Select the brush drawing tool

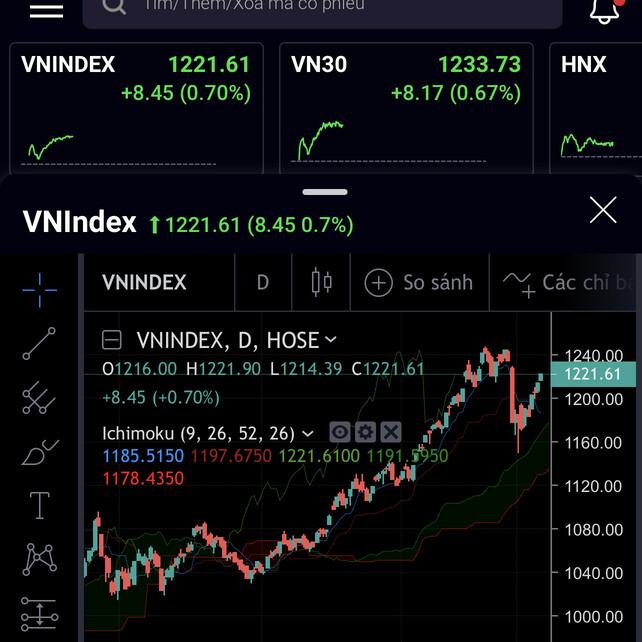39,452
